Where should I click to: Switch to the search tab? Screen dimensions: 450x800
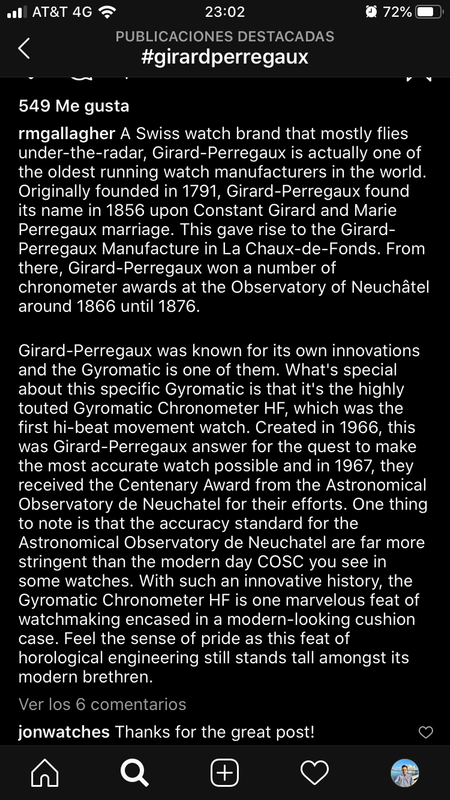pos(135,773)
